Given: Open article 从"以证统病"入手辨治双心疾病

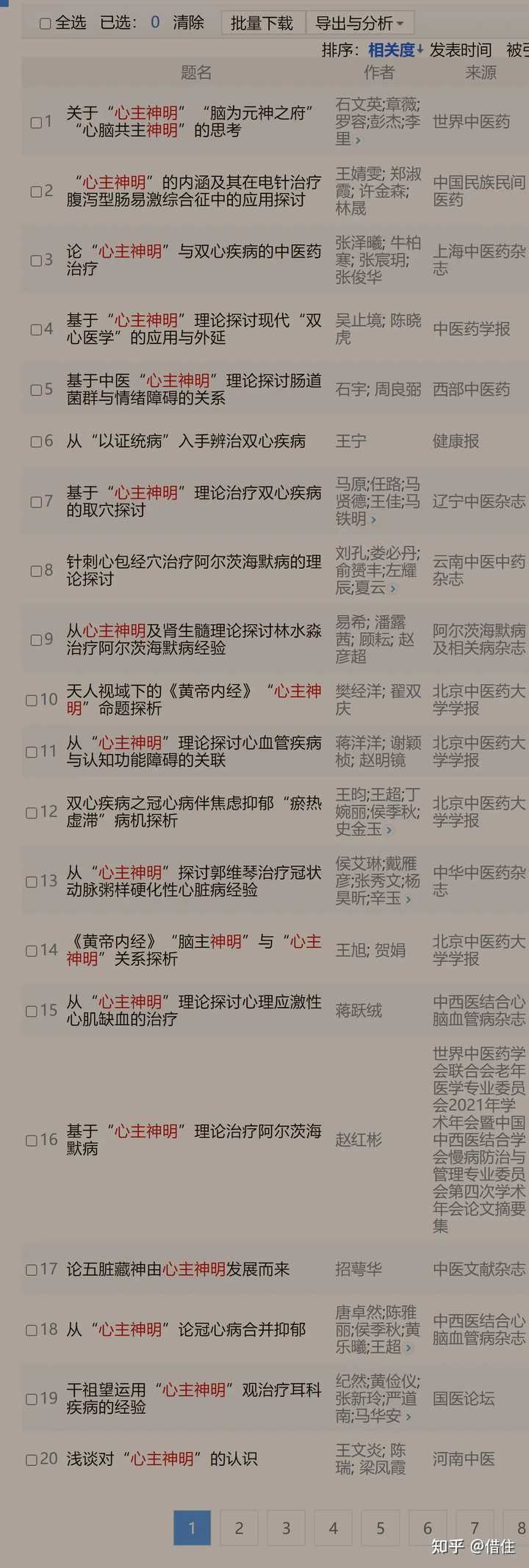Looking at the screenshot, I should [x=186, y=441].
